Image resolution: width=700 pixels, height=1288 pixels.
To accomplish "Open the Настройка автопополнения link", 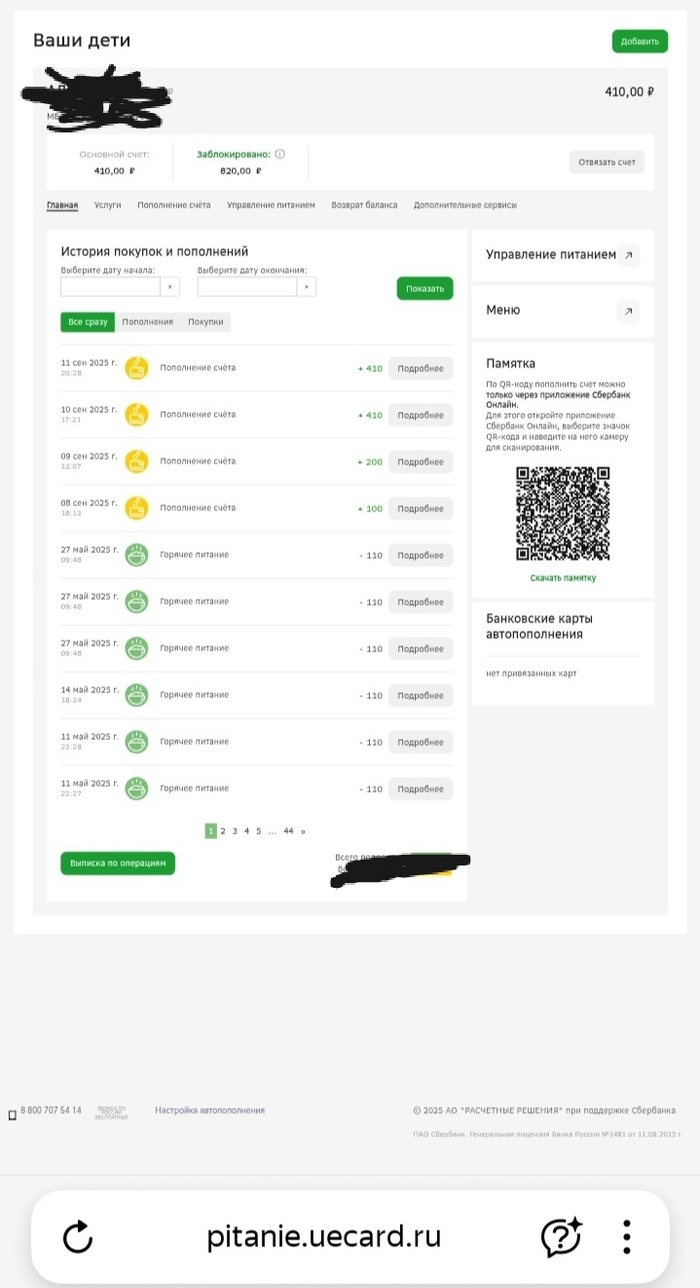I will pos(210,1110).
